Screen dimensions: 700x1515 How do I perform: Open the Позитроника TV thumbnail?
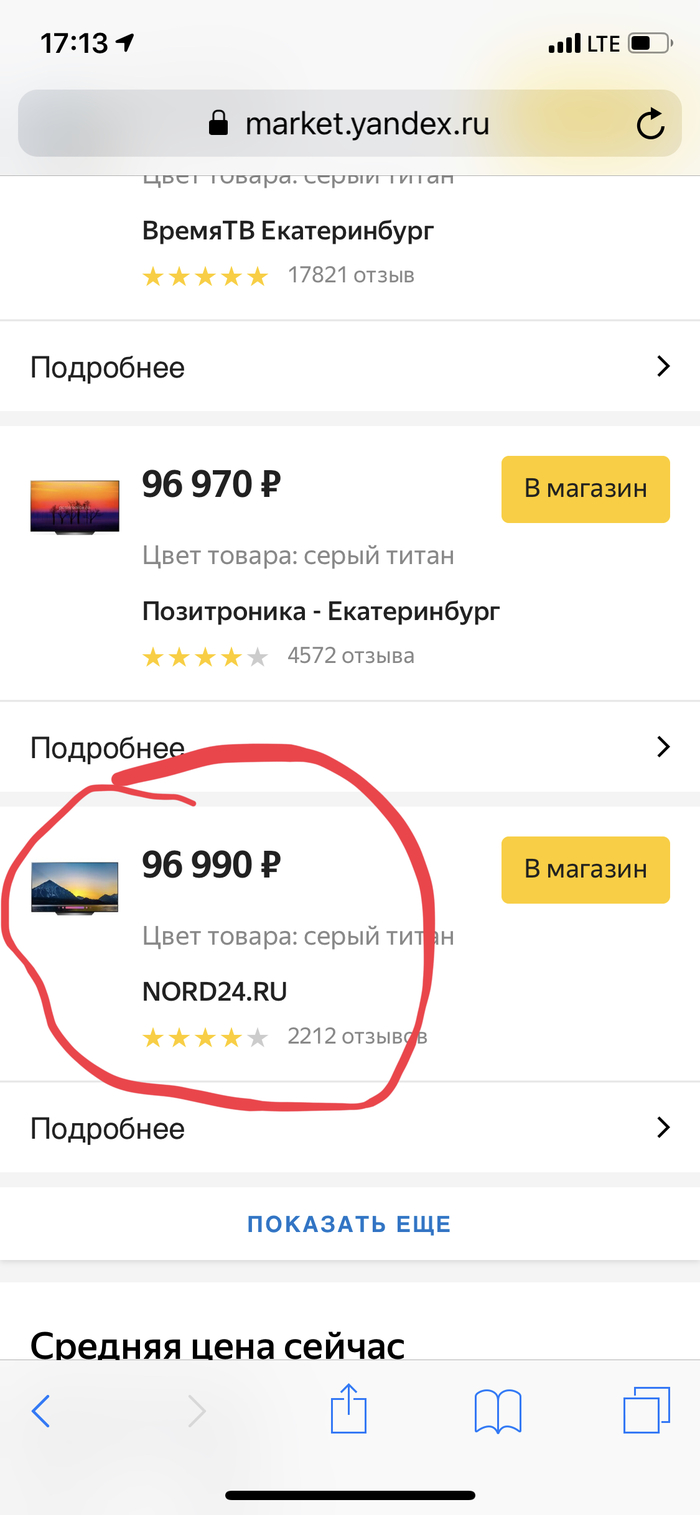(x=75, y=507)
